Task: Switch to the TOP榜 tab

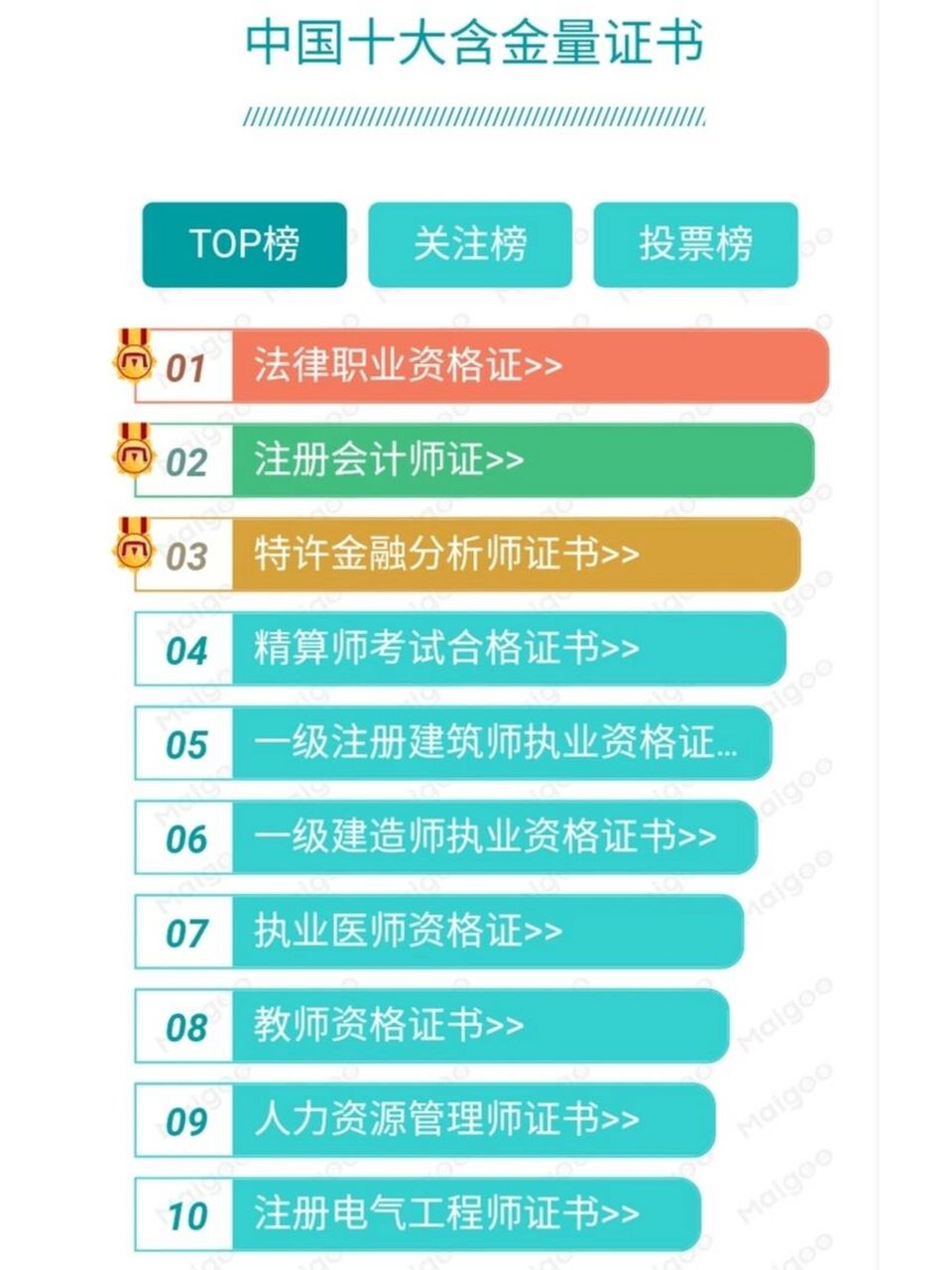Action: pyautogui.click(x=243, y=245)
